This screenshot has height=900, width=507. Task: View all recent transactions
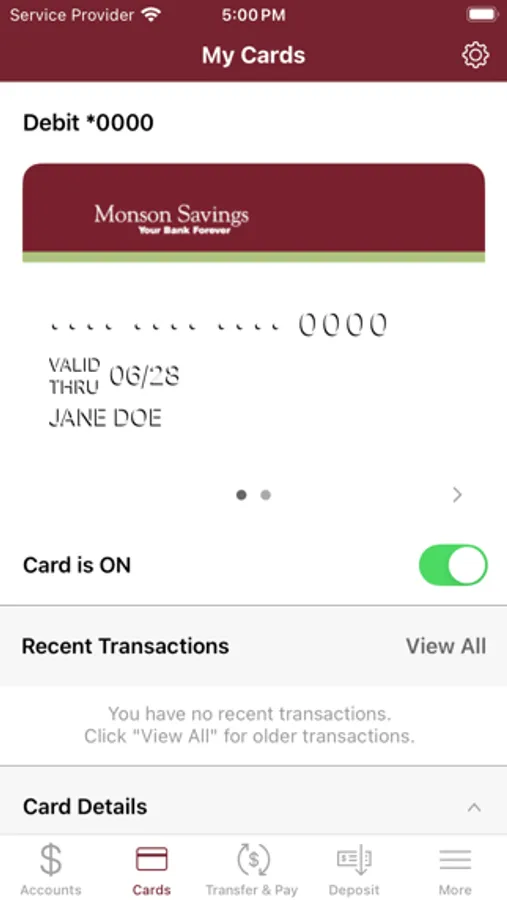(446, 646)
